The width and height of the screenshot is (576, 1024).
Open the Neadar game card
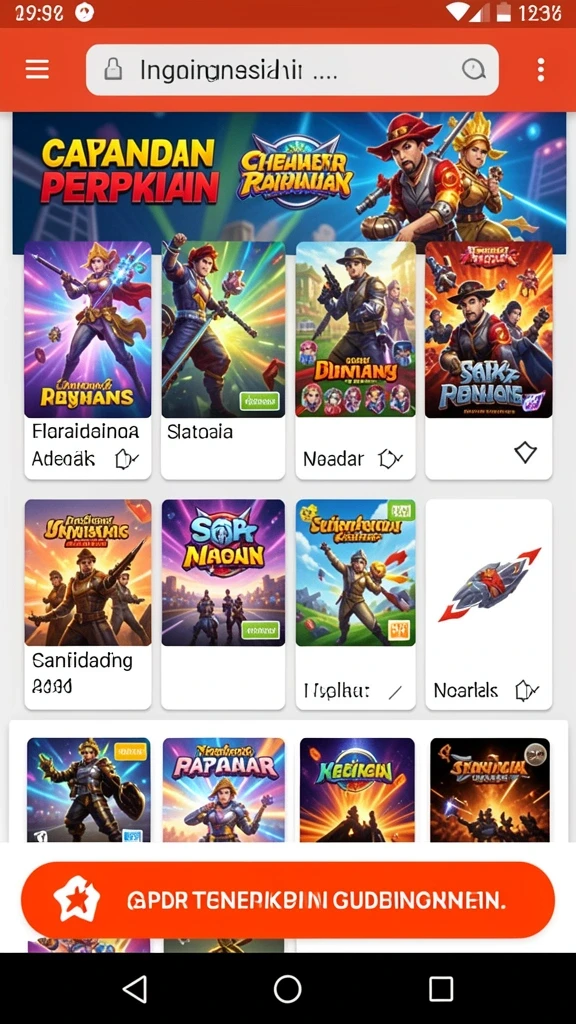(x=355, y=360)
